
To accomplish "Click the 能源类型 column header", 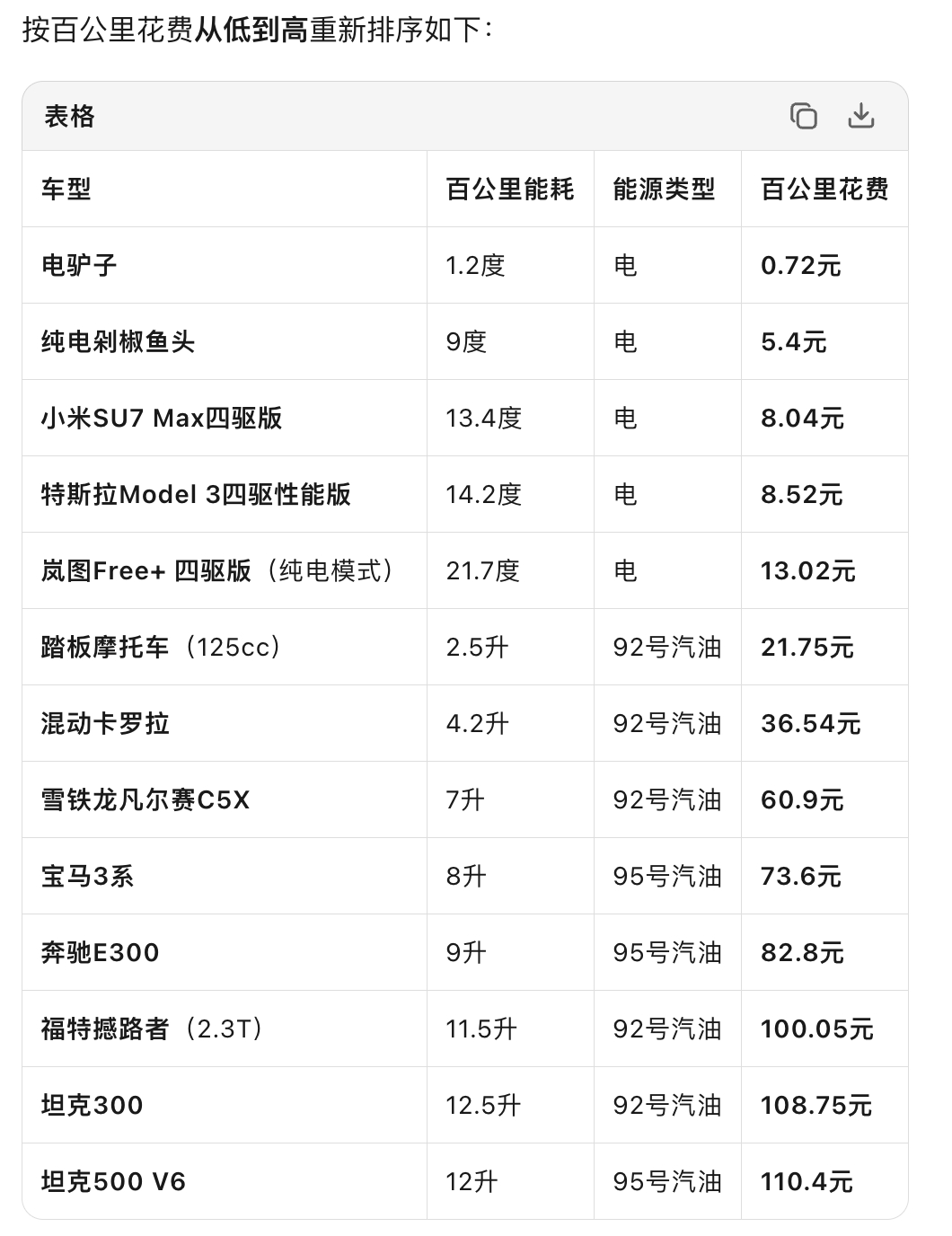I will tap(666, 187).
